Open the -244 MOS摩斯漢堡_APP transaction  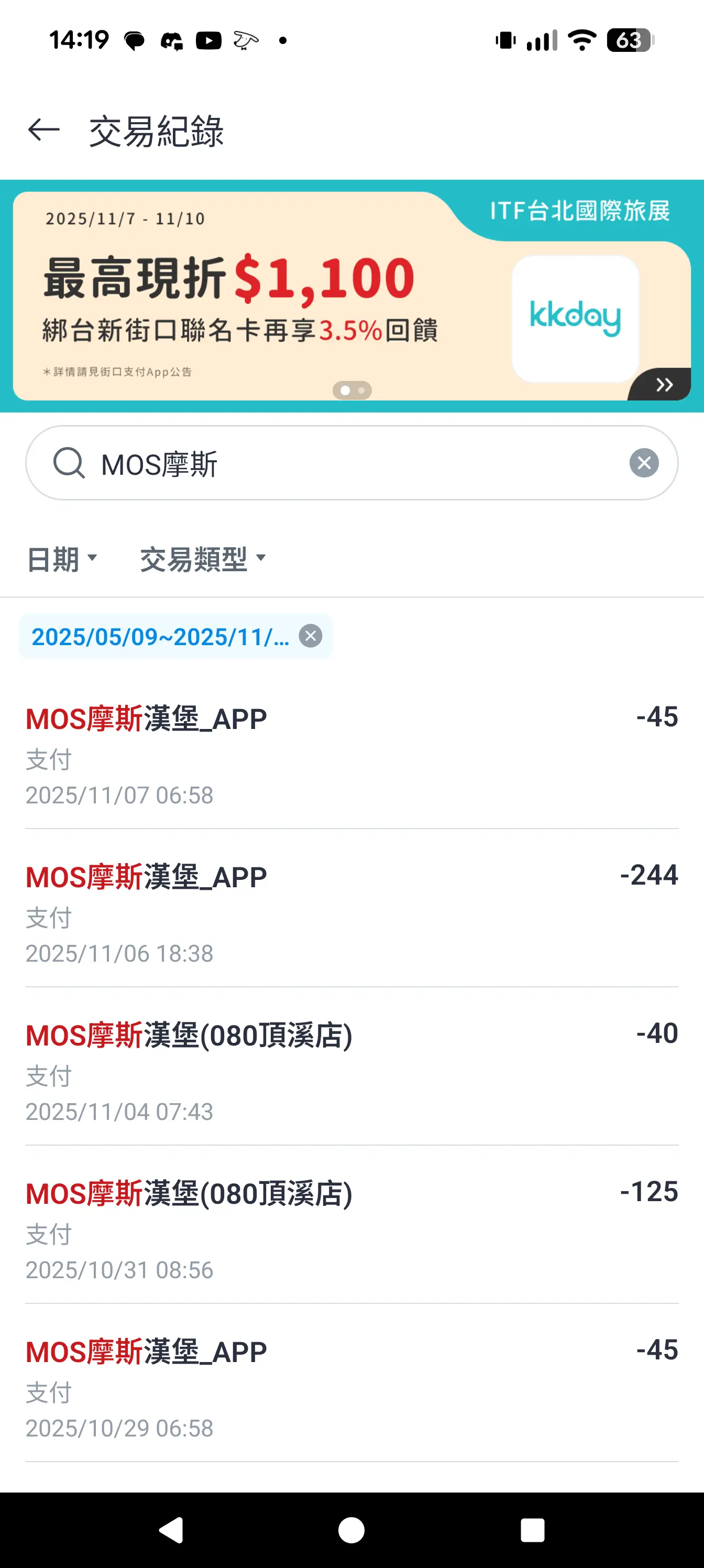click(x=351, y=913)
